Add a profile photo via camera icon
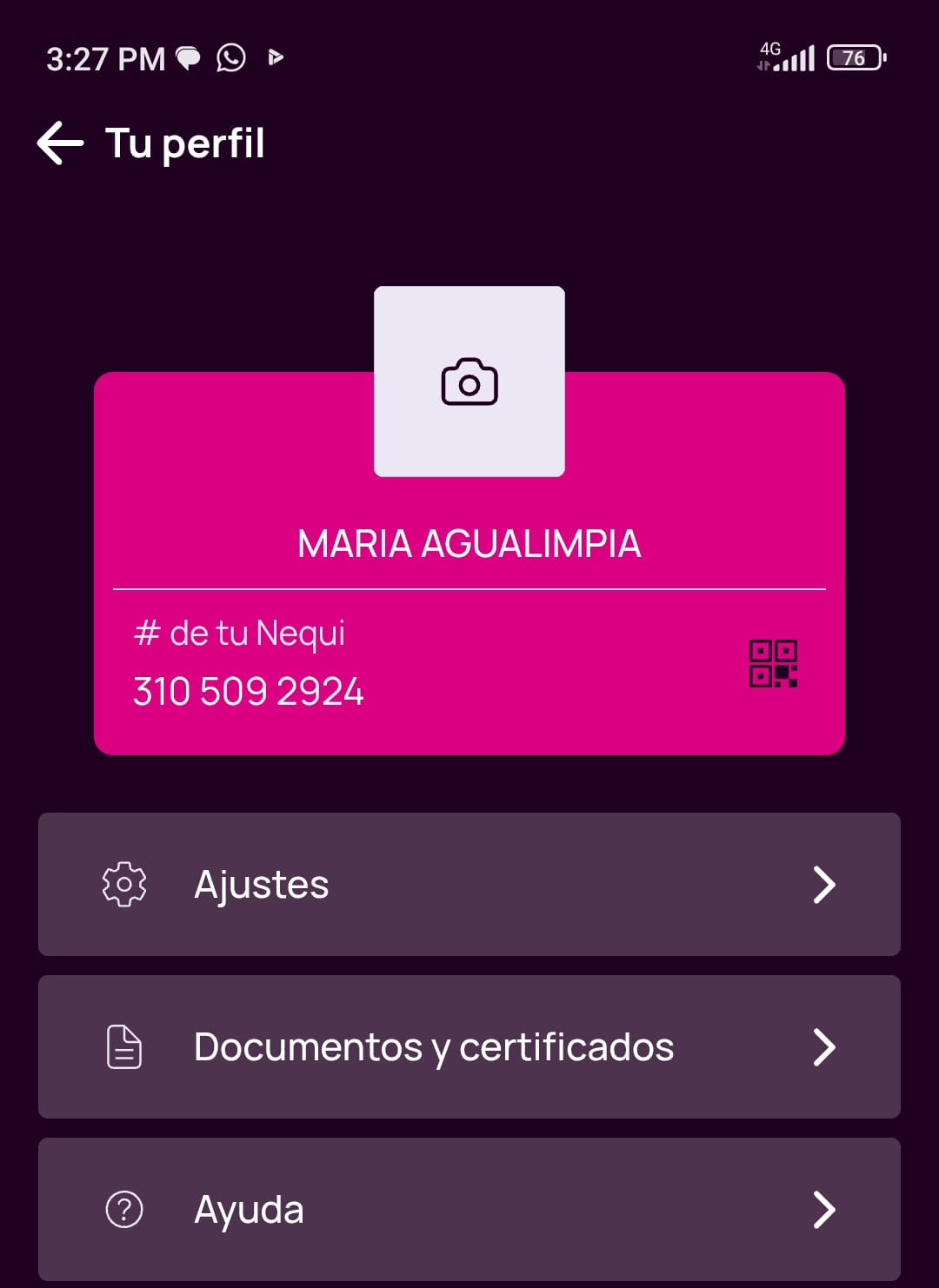 point(469,382)
